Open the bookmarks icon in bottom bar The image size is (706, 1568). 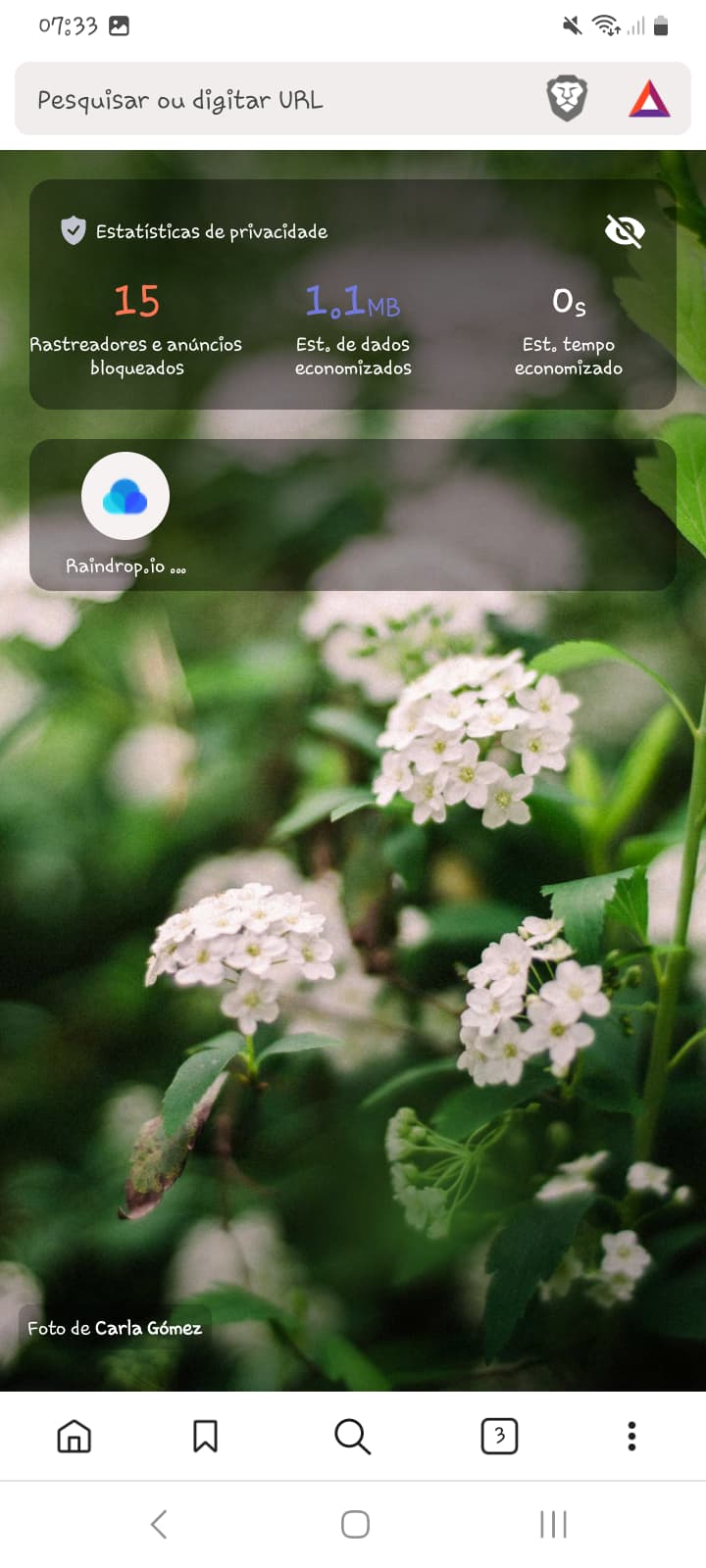[x=205, y=1437]
